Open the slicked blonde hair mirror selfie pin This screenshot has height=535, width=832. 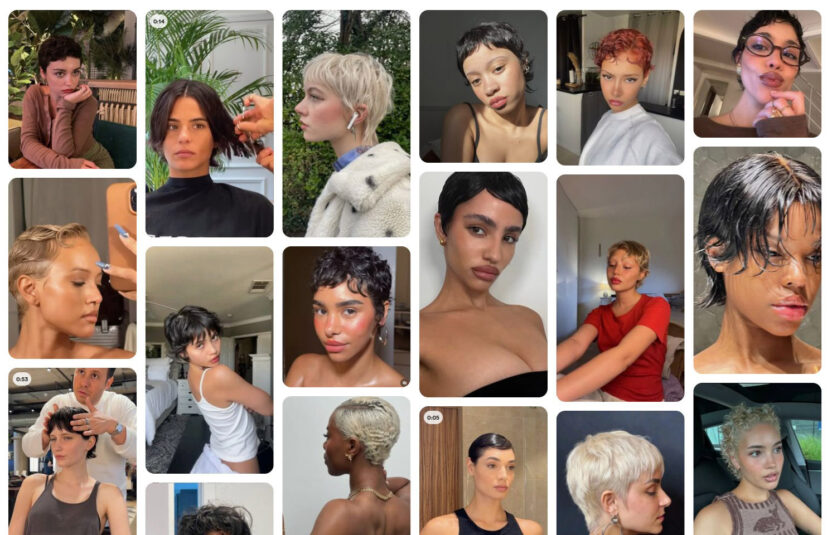click(x=72, y=268)
